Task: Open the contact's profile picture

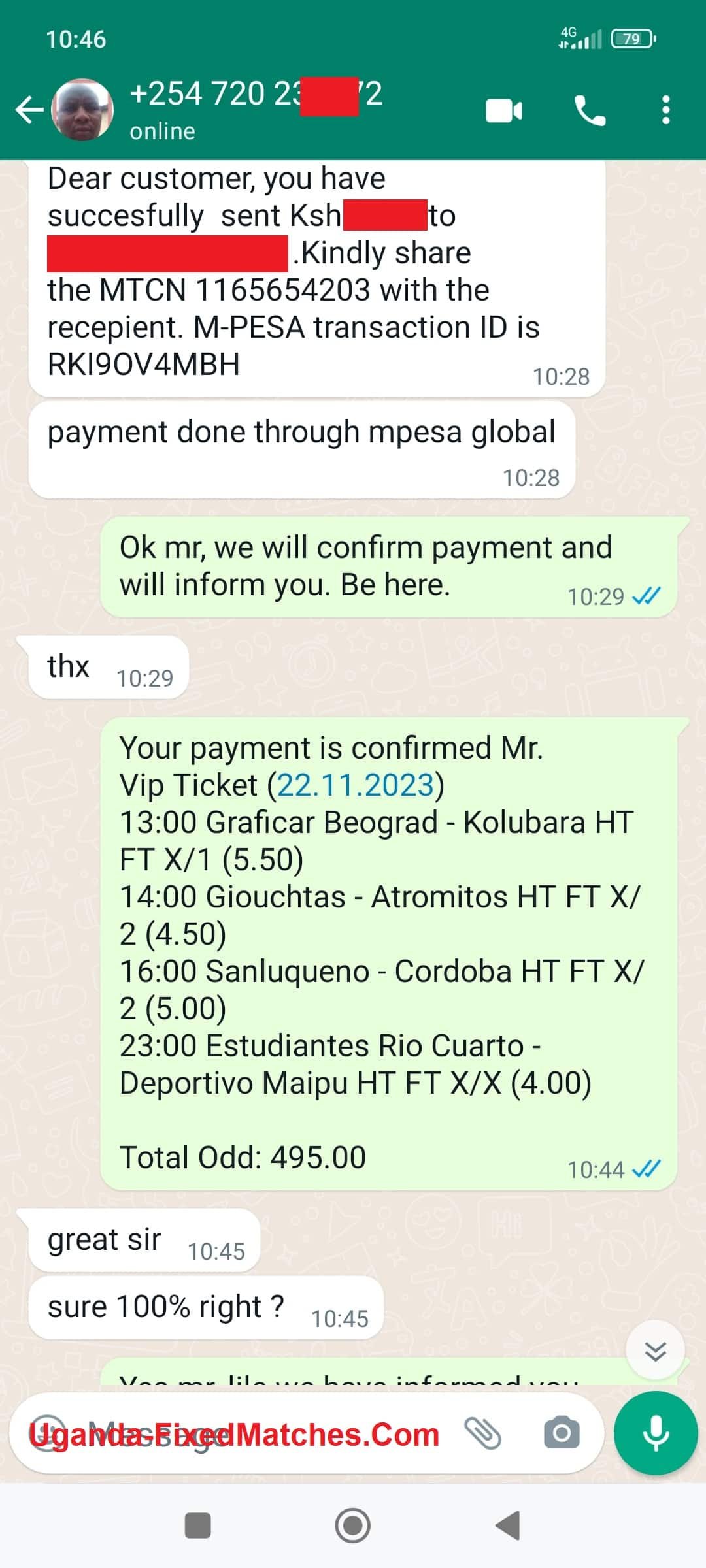Action: click(83, 110)
